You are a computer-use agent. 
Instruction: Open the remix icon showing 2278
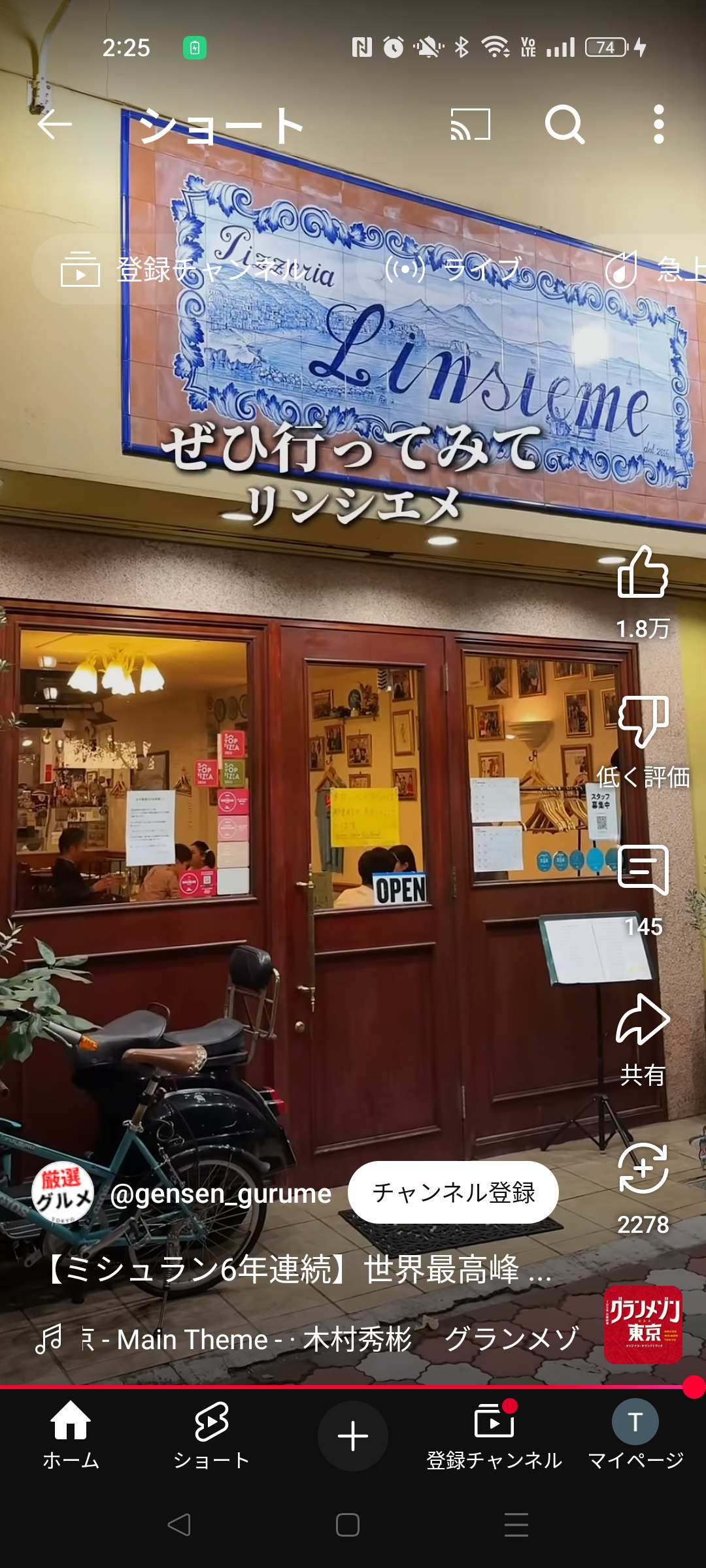coord(643,1168)
